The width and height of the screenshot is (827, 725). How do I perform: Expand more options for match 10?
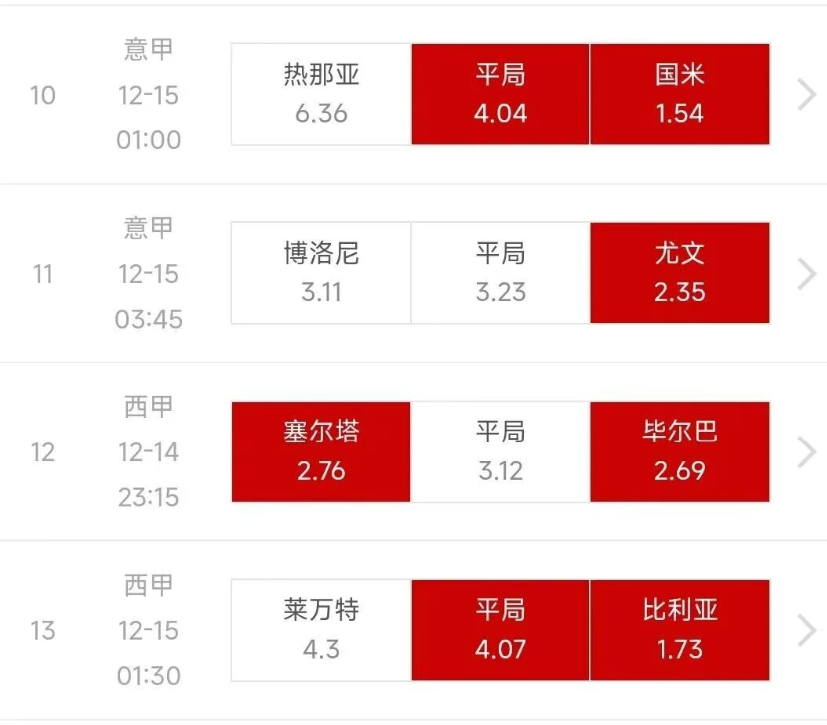(x=806, y=94)
